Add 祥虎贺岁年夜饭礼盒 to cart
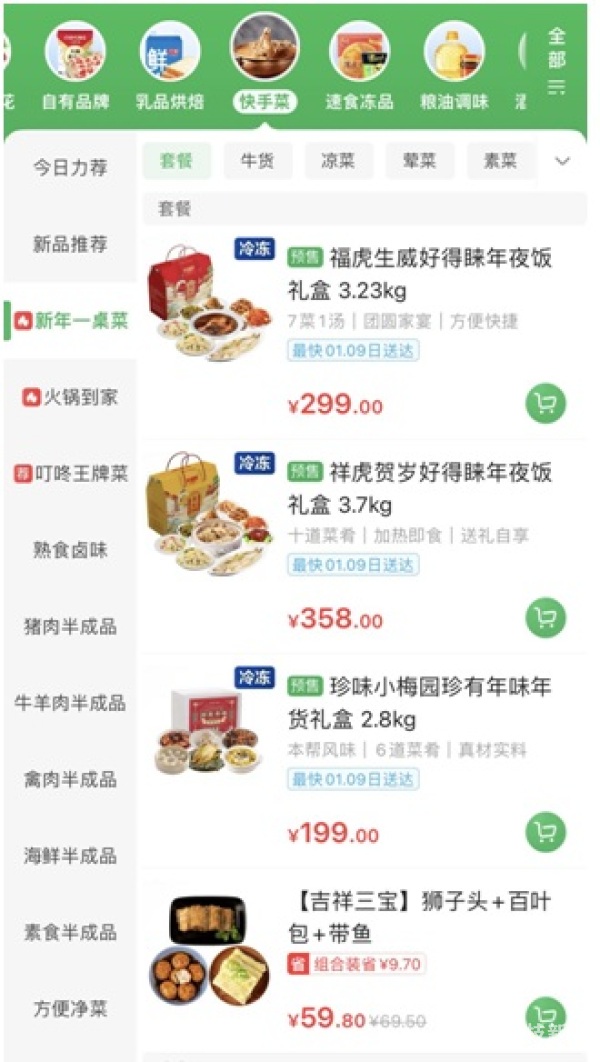Viewport: 600px width, 1062px height. pos(545,617)
